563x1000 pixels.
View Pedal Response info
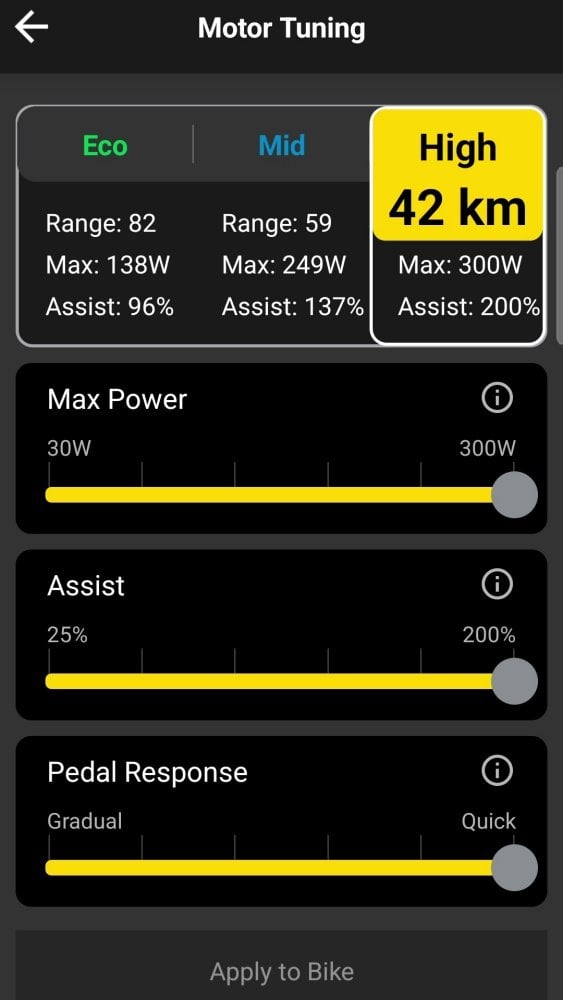tap(497, 772)
